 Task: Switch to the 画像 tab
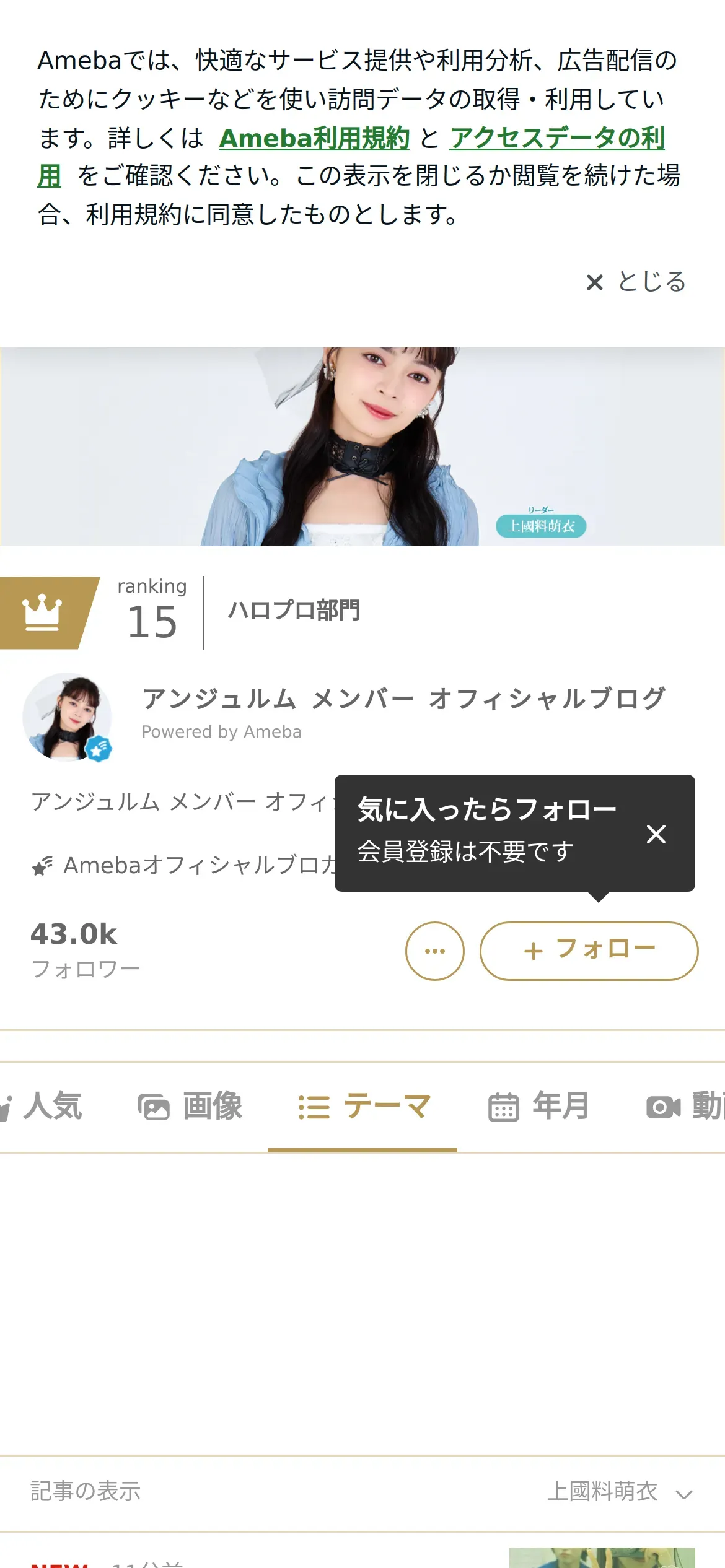tap(191, 1107)
